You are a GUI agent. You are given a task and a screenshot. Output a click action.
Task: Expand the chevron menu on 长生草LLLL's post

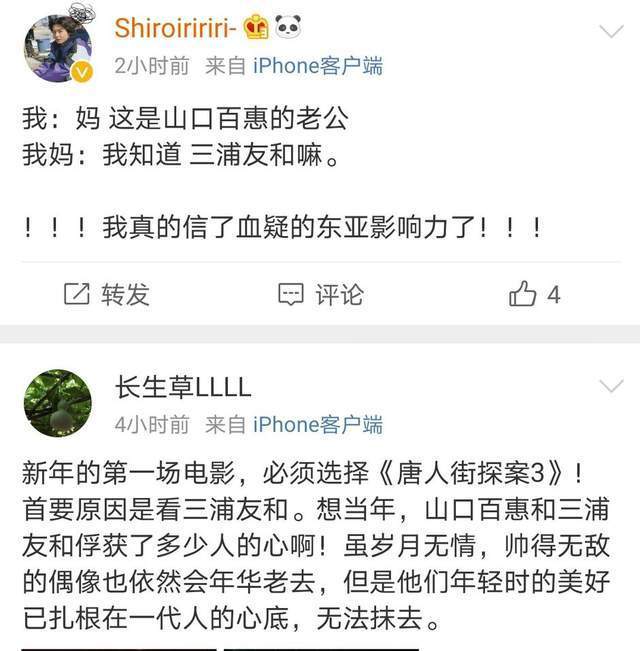click(610, 386)
